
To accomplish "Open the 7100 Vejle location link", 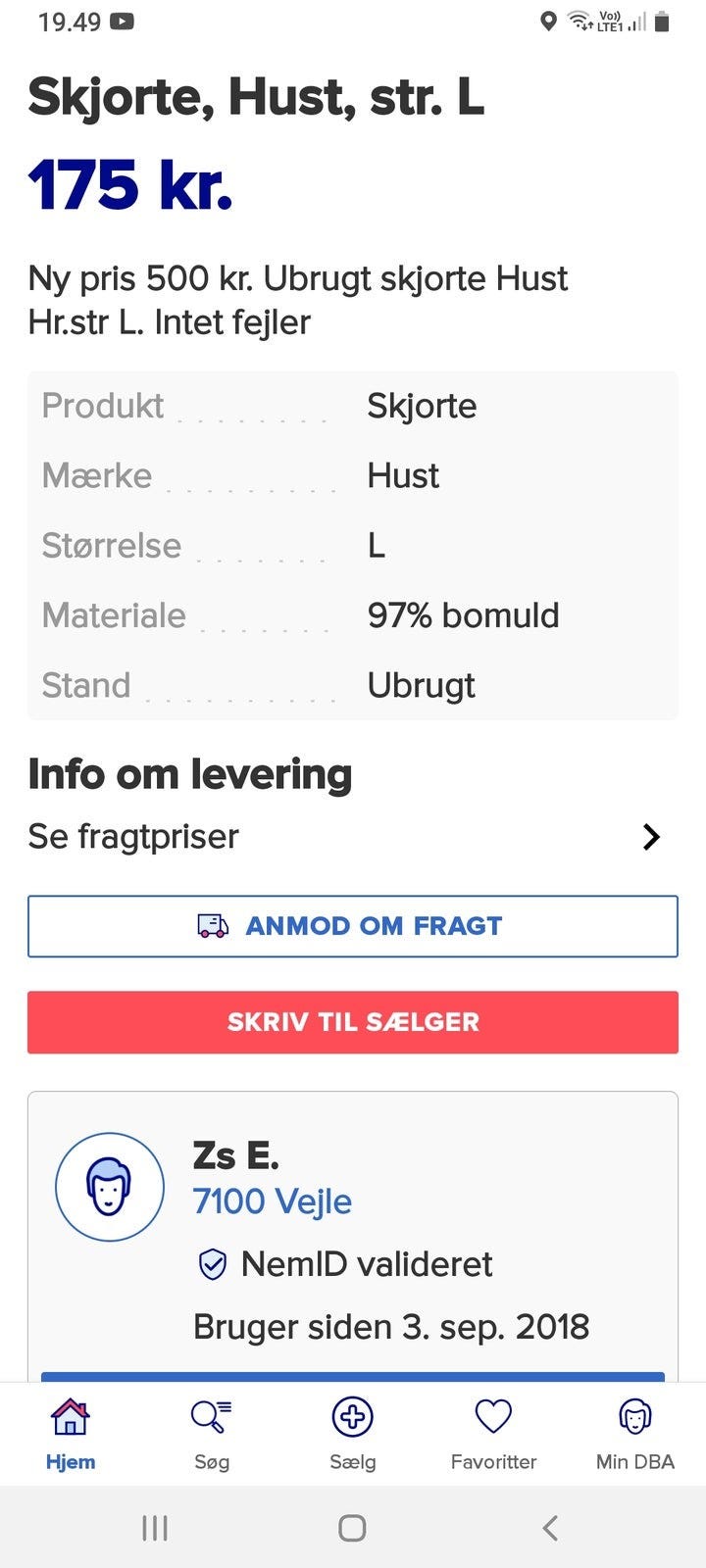I will (273, 1201).
